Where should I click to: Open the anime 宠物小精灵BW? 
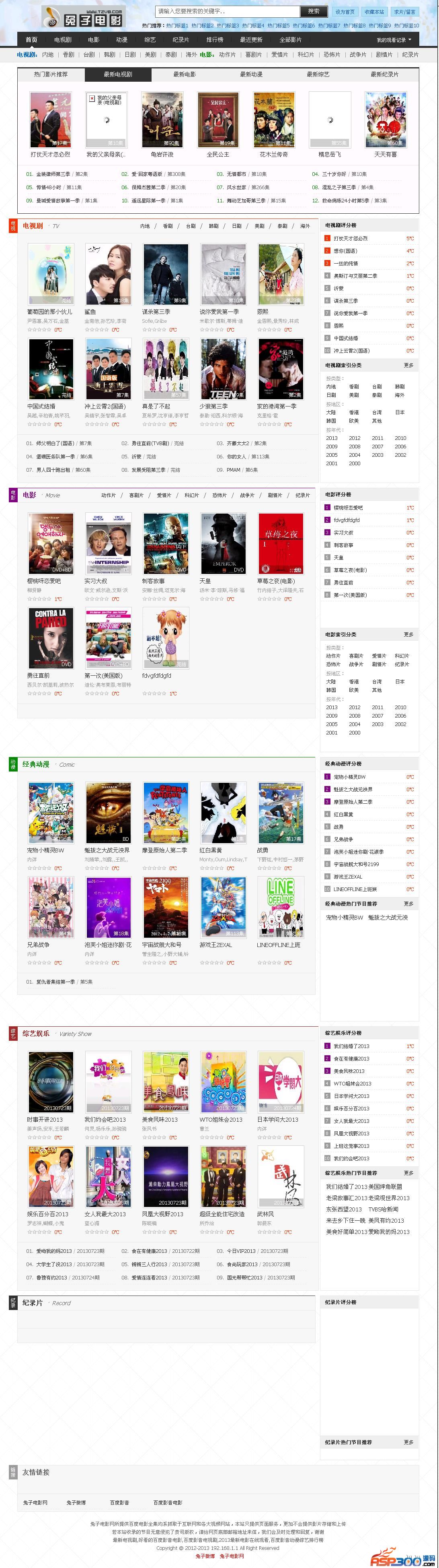51,813
